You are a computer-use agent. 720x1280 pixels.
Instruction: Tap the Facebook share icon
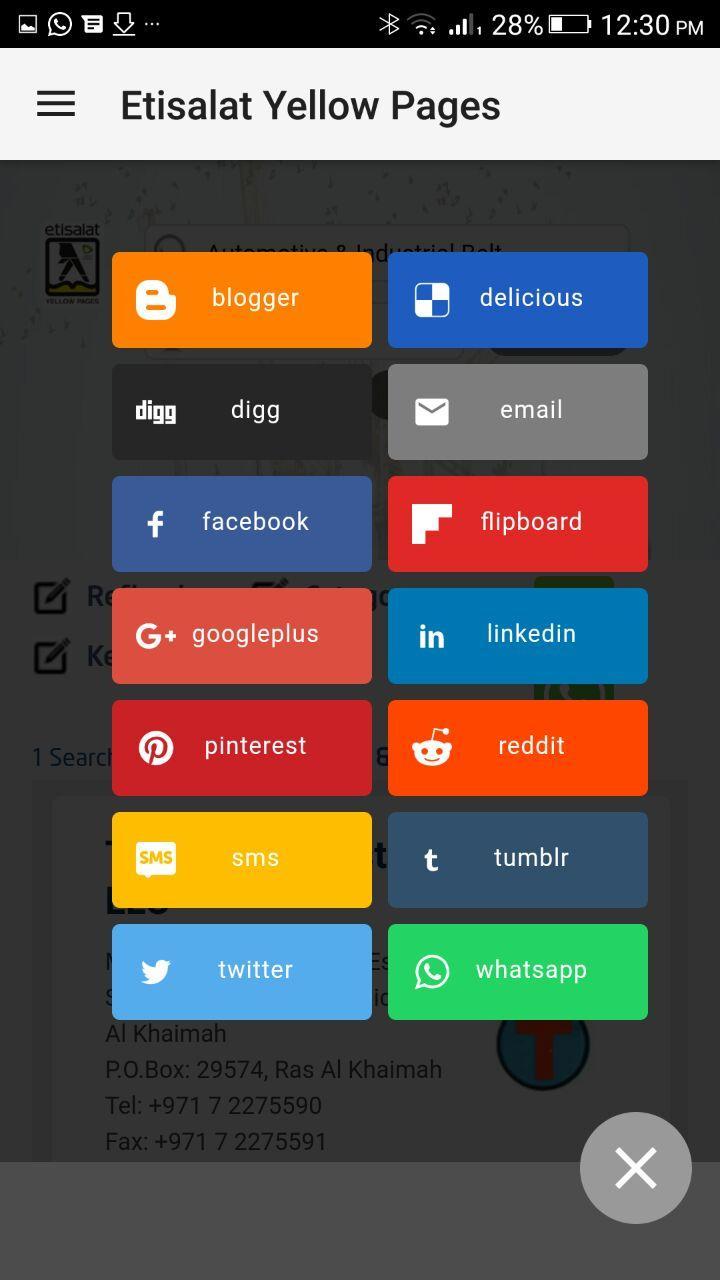click(x=155, y=522)
